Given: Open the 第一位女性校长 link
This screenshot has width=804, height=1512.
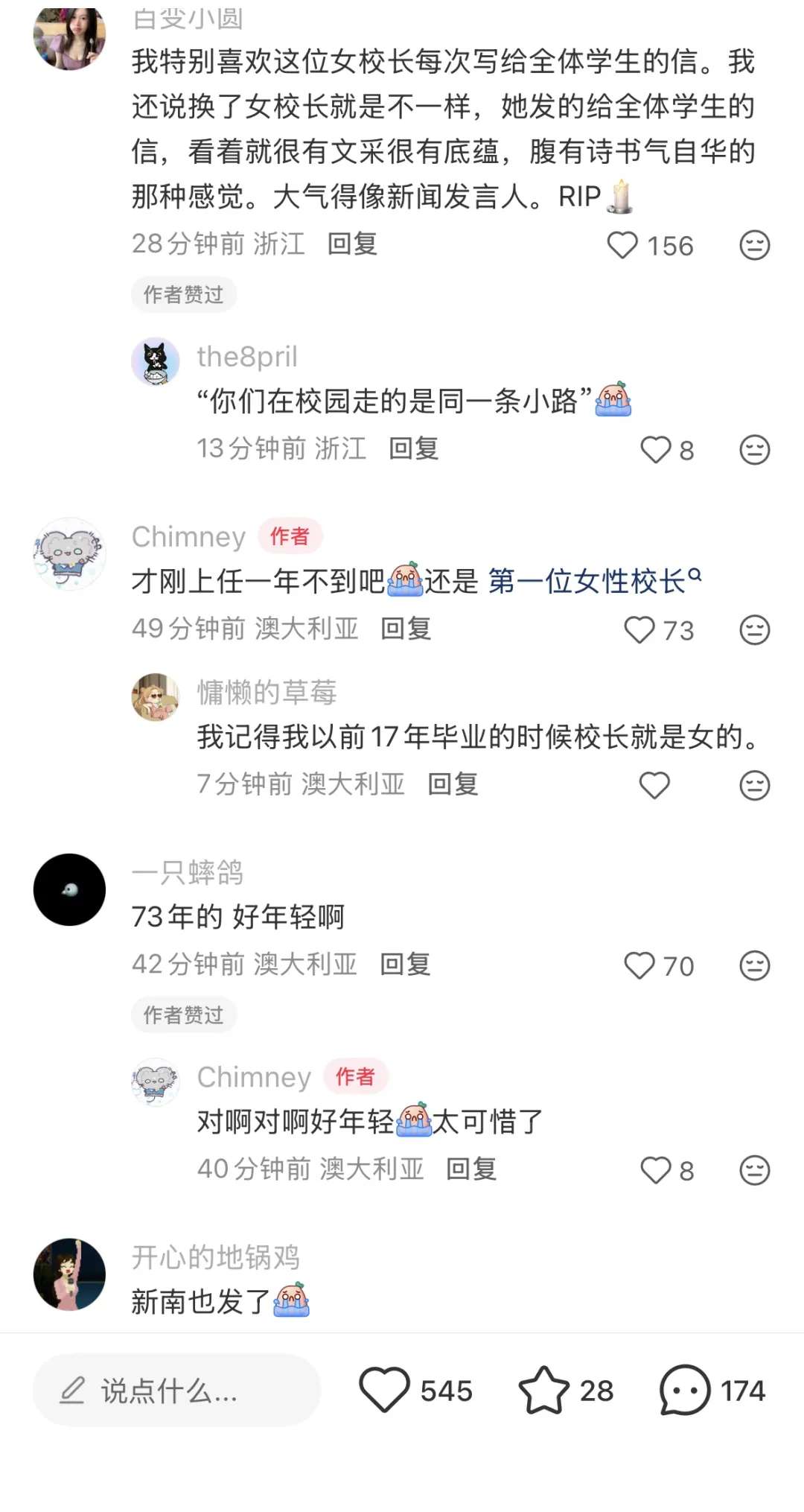Looking at the screenshot, I should 588,582.
